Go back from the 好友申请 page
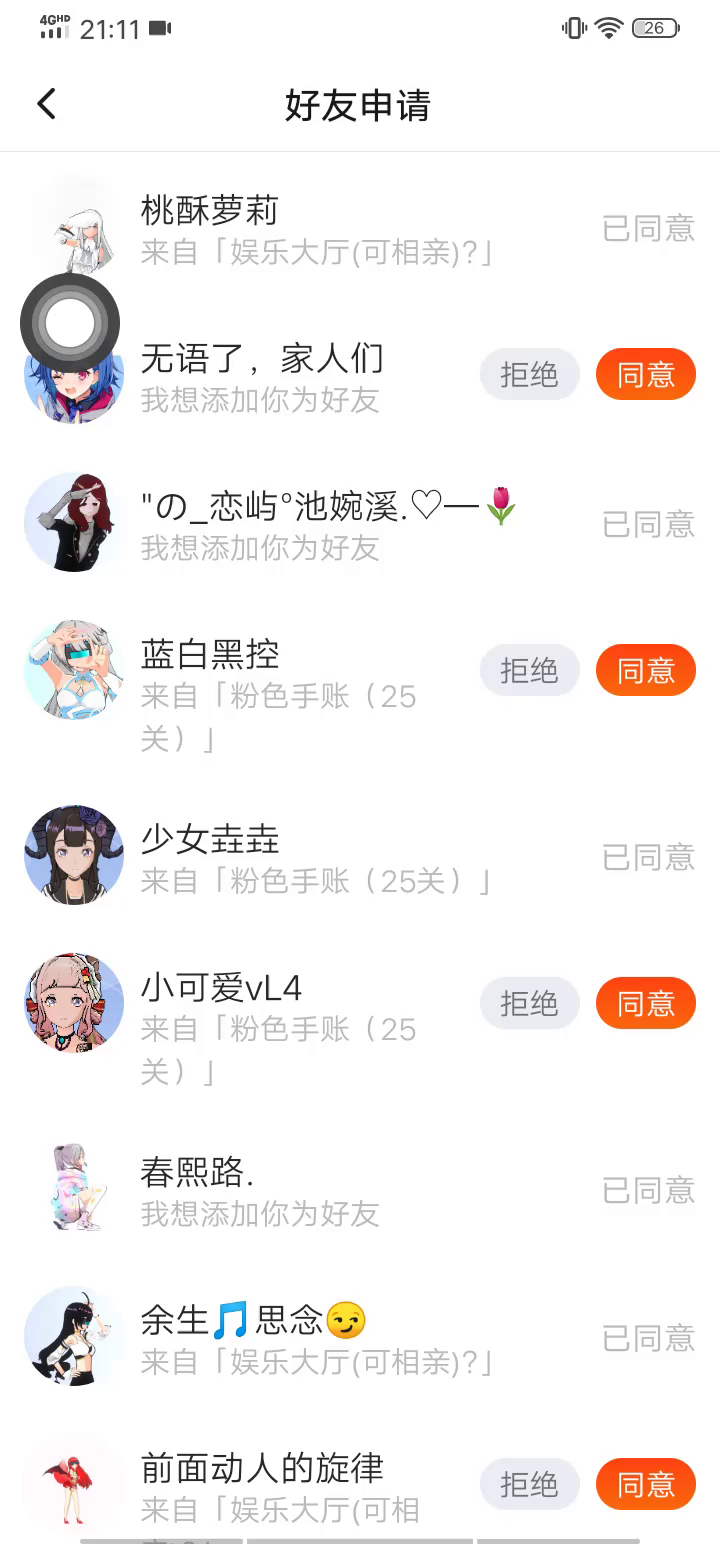This screenshot has width=720, height=1544. pos(47,104)
